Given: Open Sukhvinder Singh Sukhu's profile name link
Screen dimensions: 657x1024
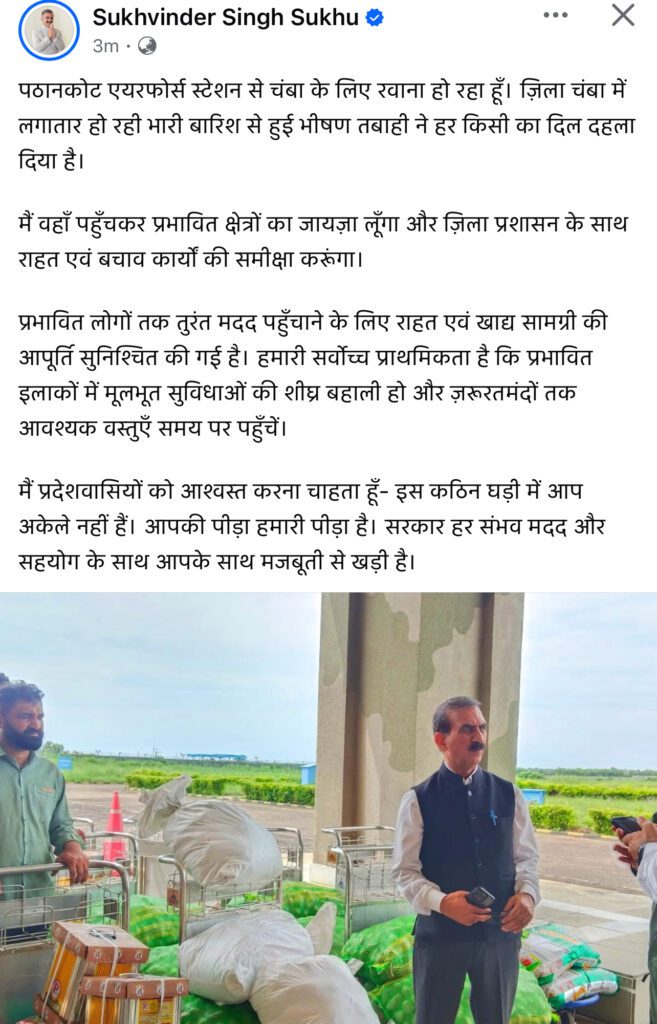Looking at the screenshot, I should 226,17.
